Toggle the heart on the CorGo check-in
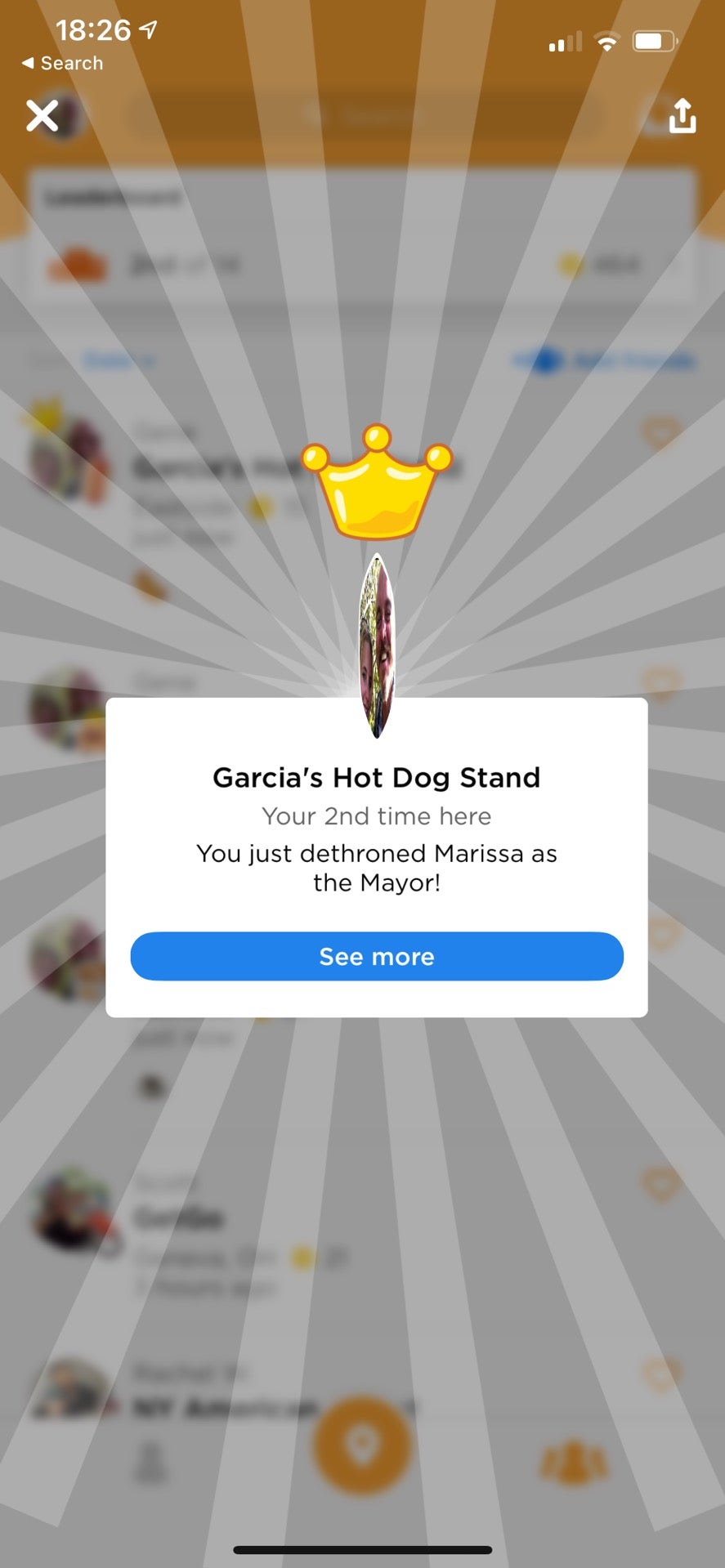 pos(659,1186)
